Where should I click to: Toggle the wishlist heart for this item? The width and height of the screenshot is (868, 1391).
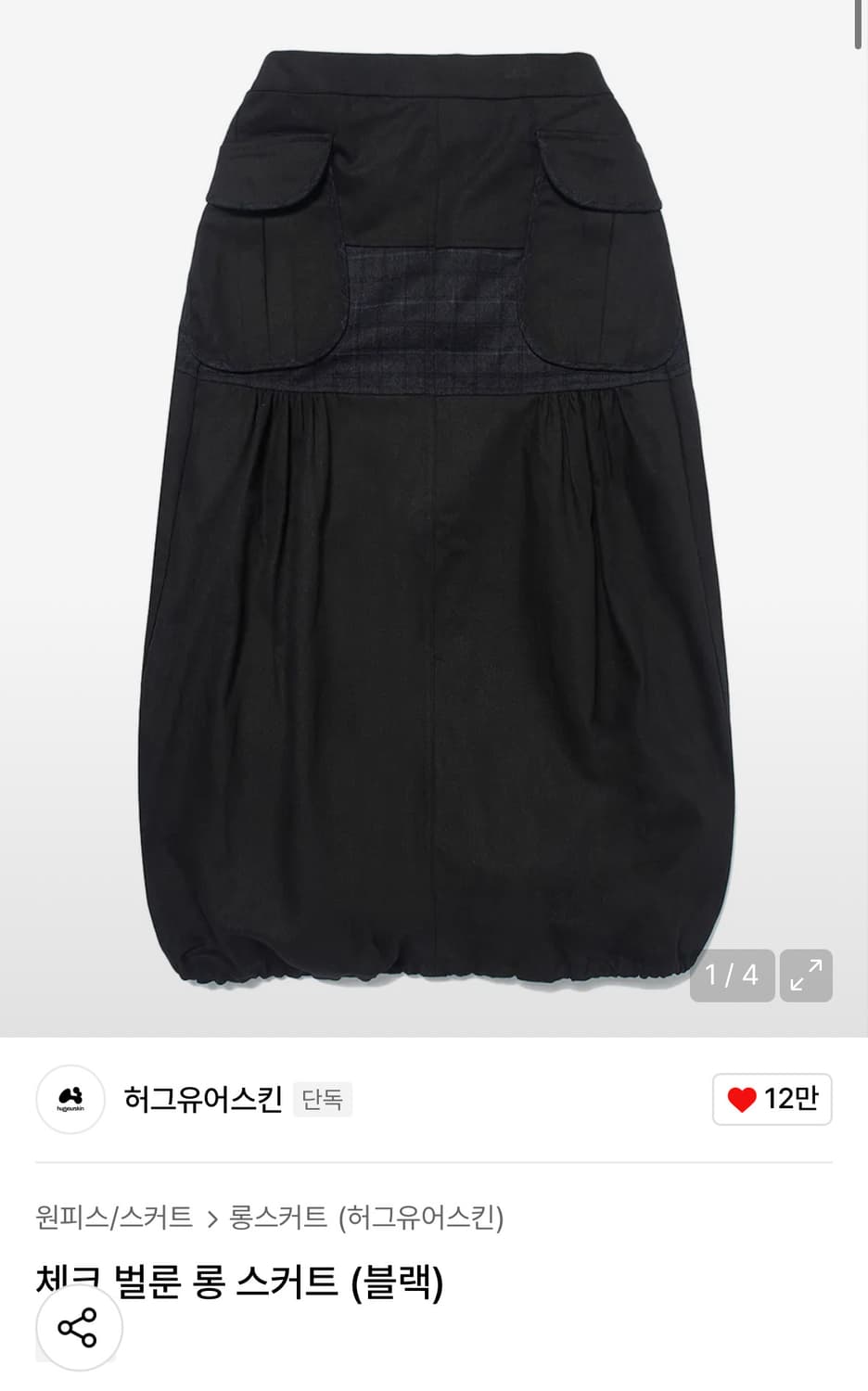coord(742,1099)
